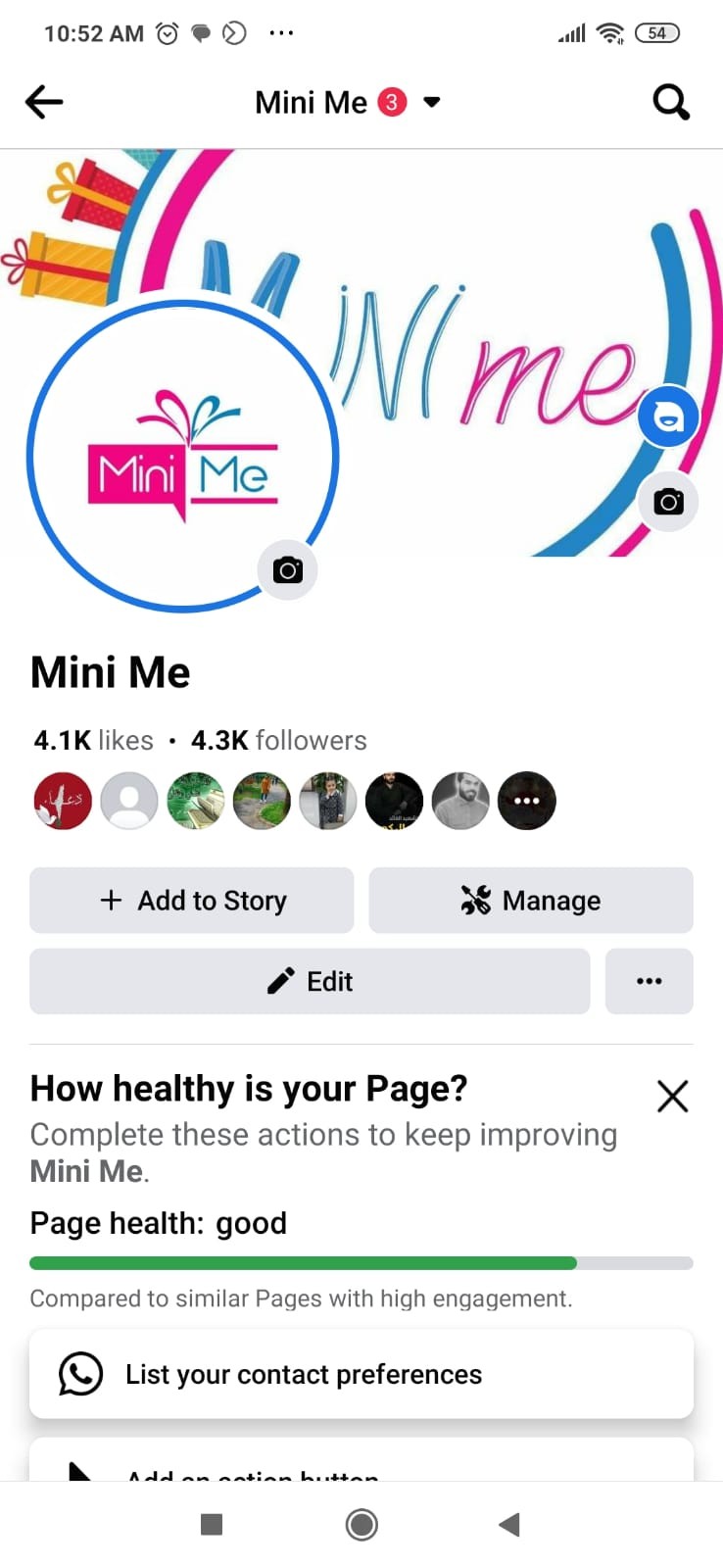Viewport: 723px width, 1568px height.
Task: Open the three-dot more options button
Action: (650, 981)
